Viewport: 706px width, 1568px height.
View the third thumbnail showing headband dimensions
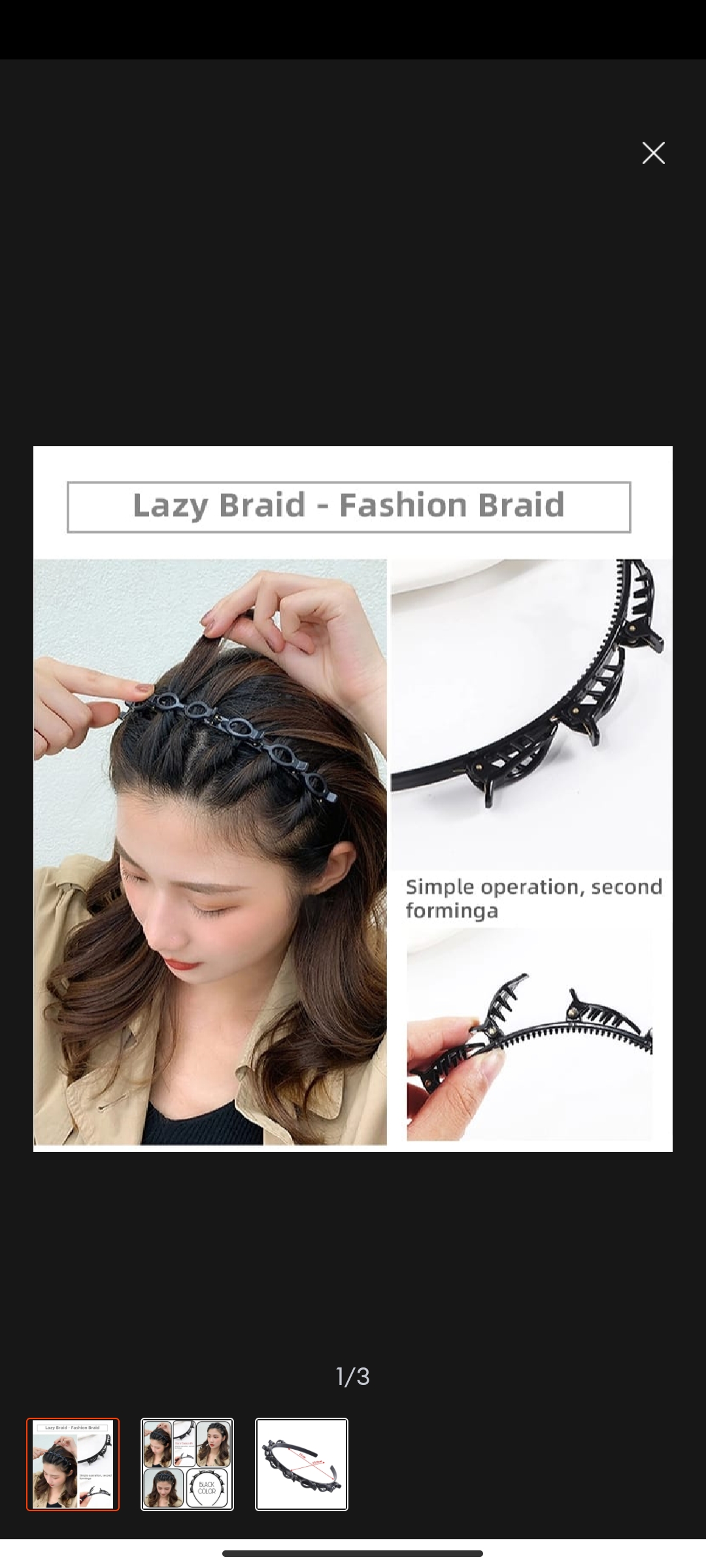[301, 1464]
